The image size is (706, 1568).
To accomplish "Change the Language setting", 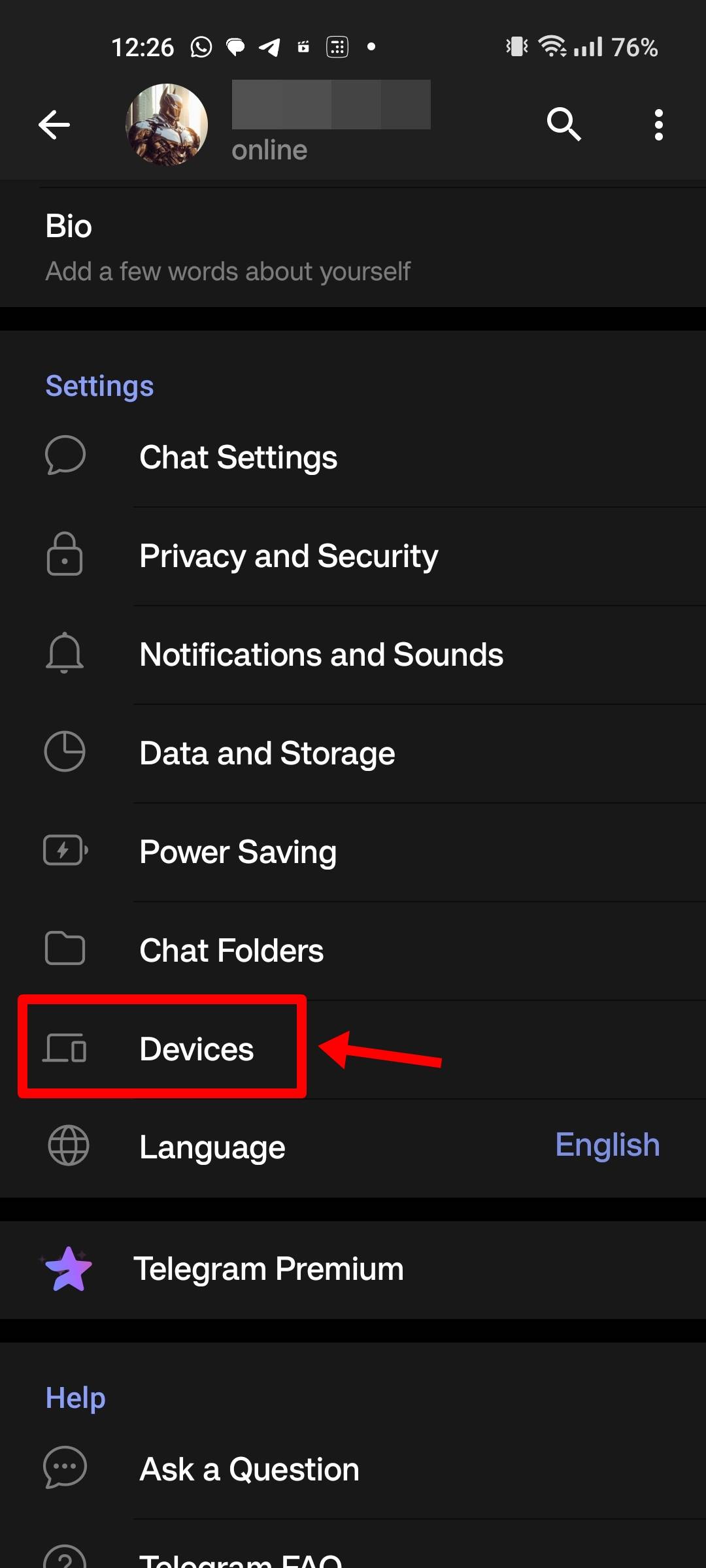I will 353,1147.
